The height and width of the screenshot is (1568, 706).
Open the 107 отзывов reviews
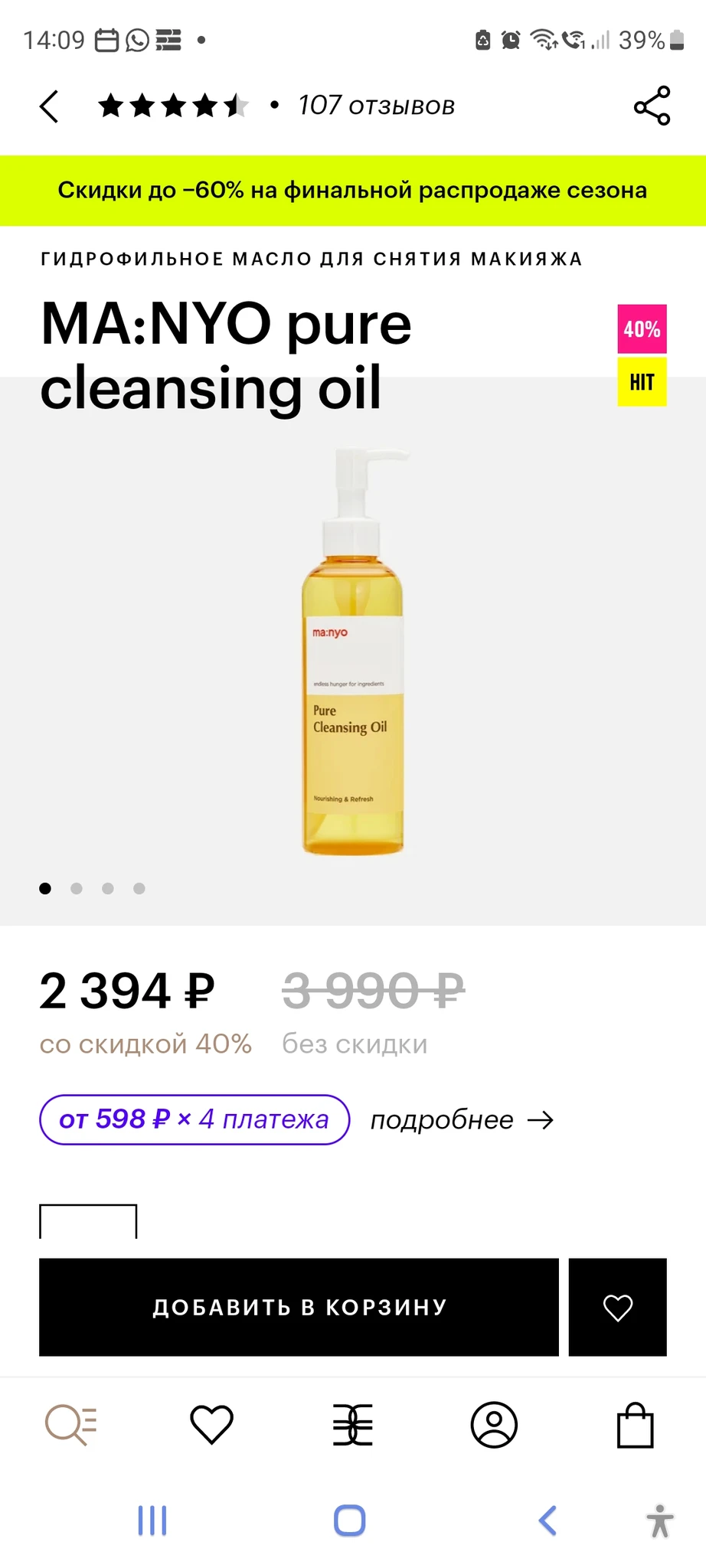(376, 106)
